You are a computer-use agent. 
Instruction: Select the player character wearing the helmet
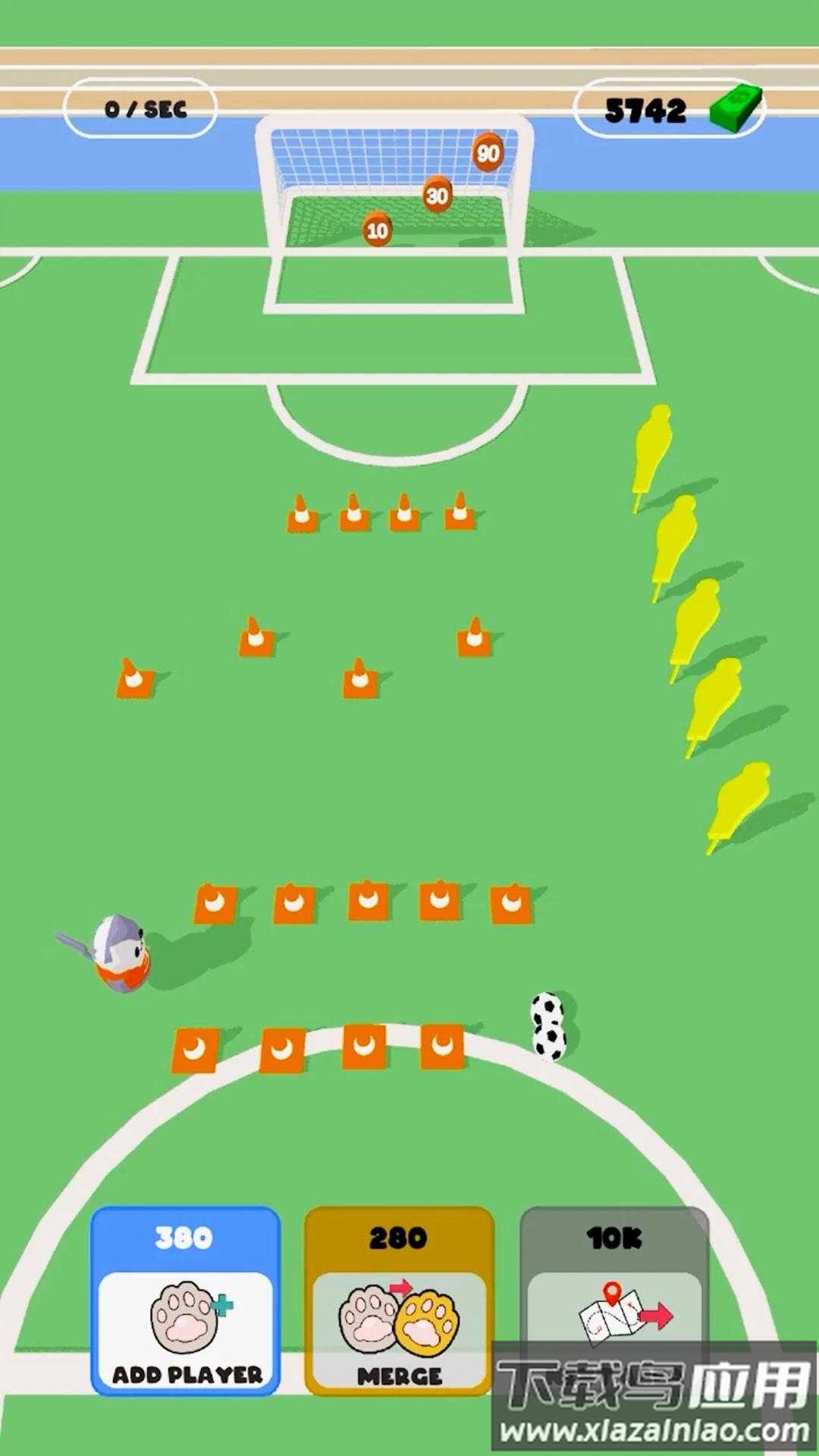pyautogui.click(x=118, y=952)
